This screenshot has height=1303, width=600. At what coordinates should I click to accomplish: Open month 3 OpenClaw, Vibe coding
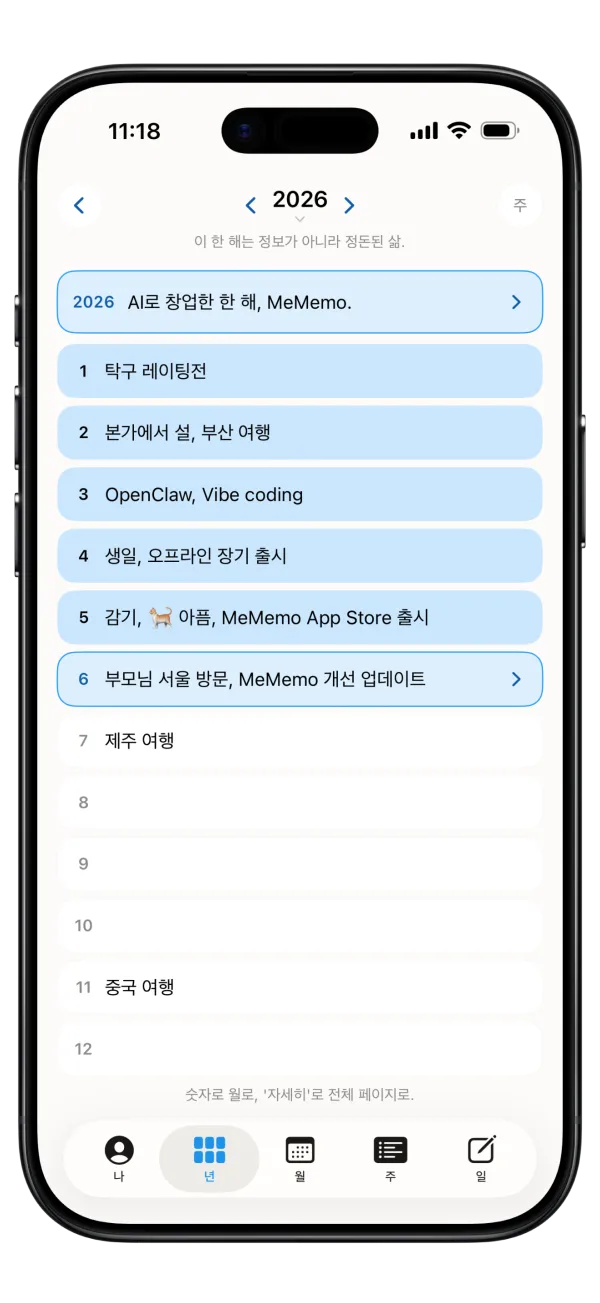click(x=300, y=494)
